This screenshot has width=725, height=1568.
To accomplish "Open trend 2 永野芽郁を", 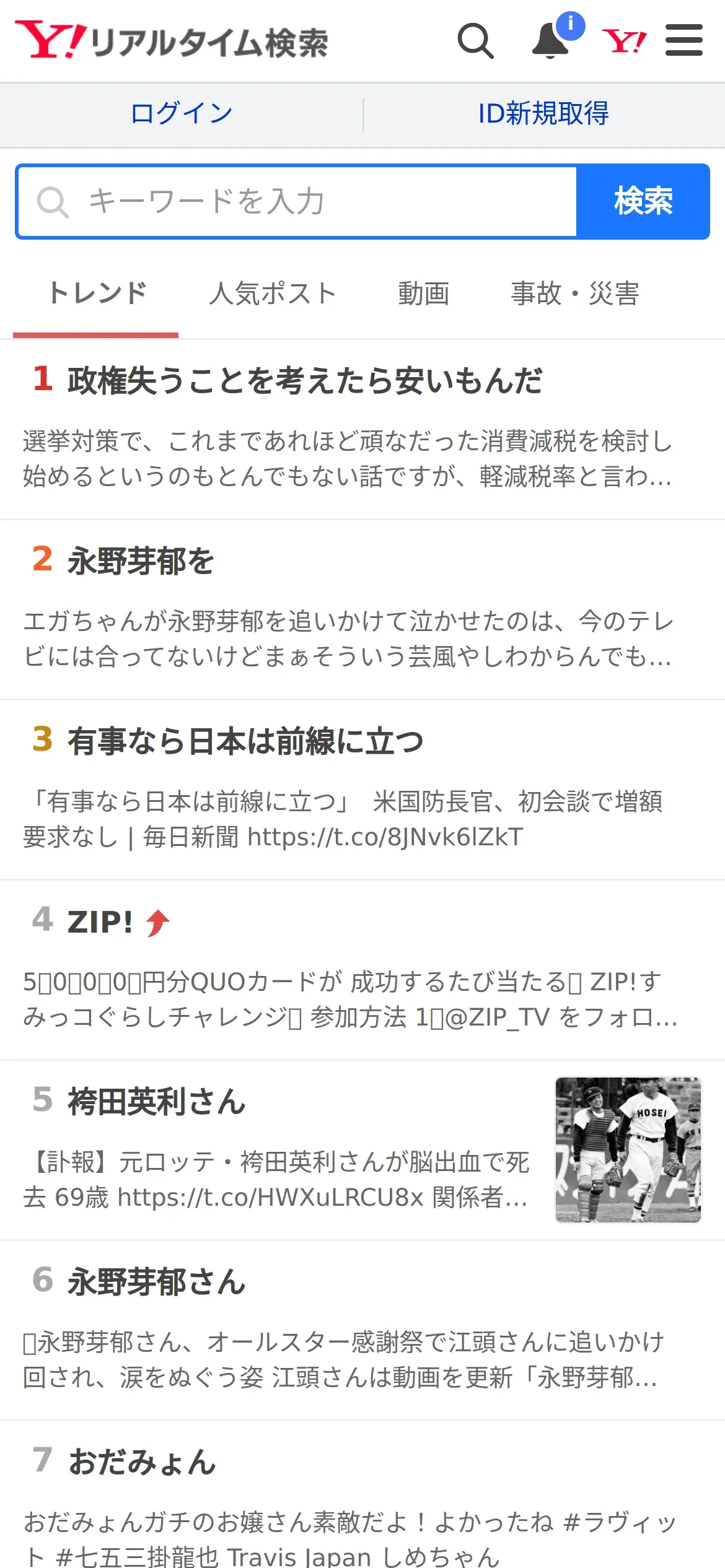I will coord(362,610).
